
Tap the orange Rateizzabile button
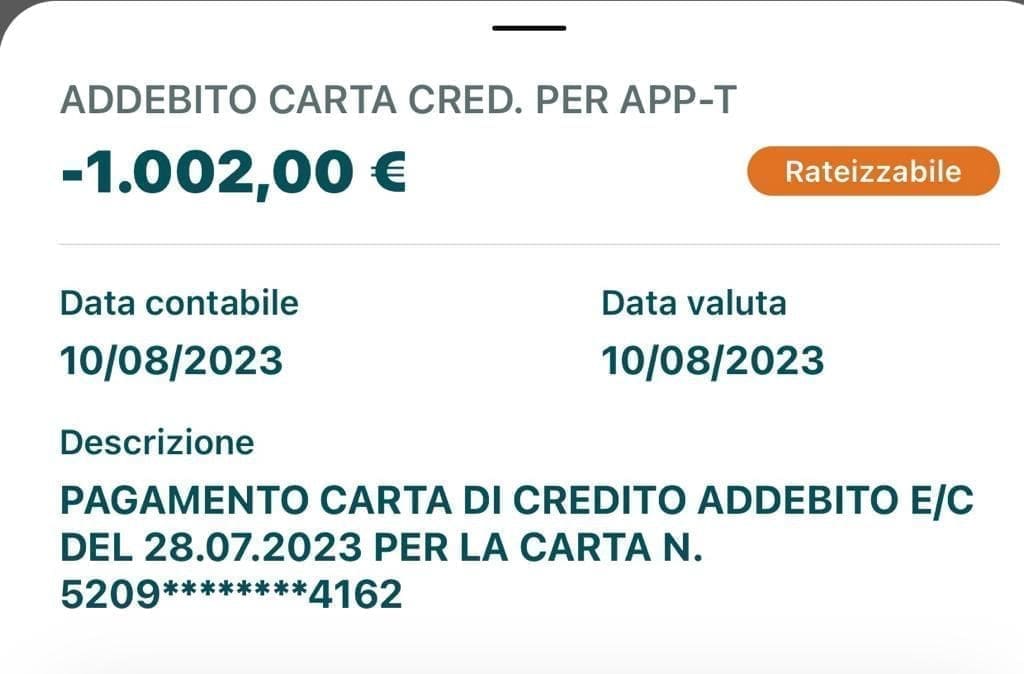872,171
